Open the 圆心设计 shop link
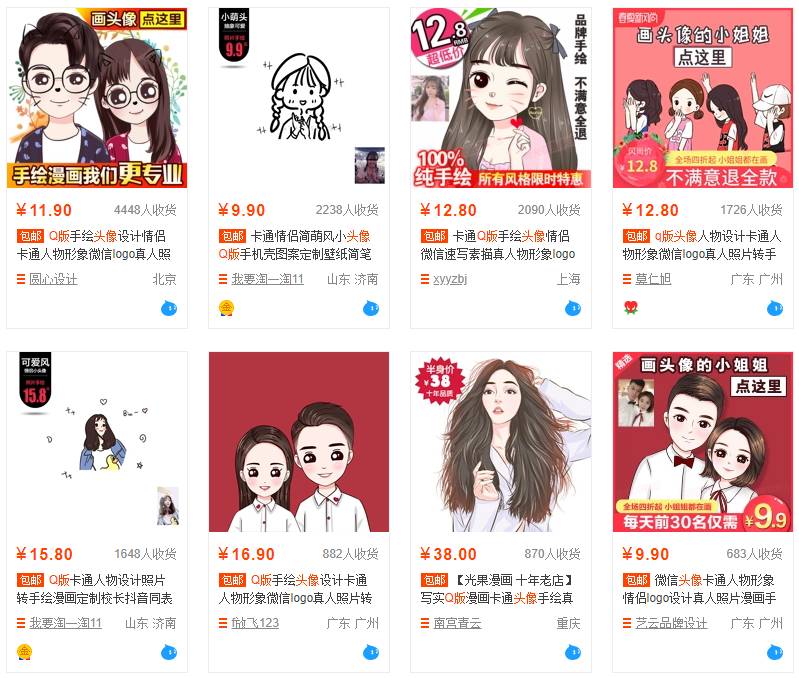This screenshot has width=799, height=678. pyautogui.click(x=52, y=279)
